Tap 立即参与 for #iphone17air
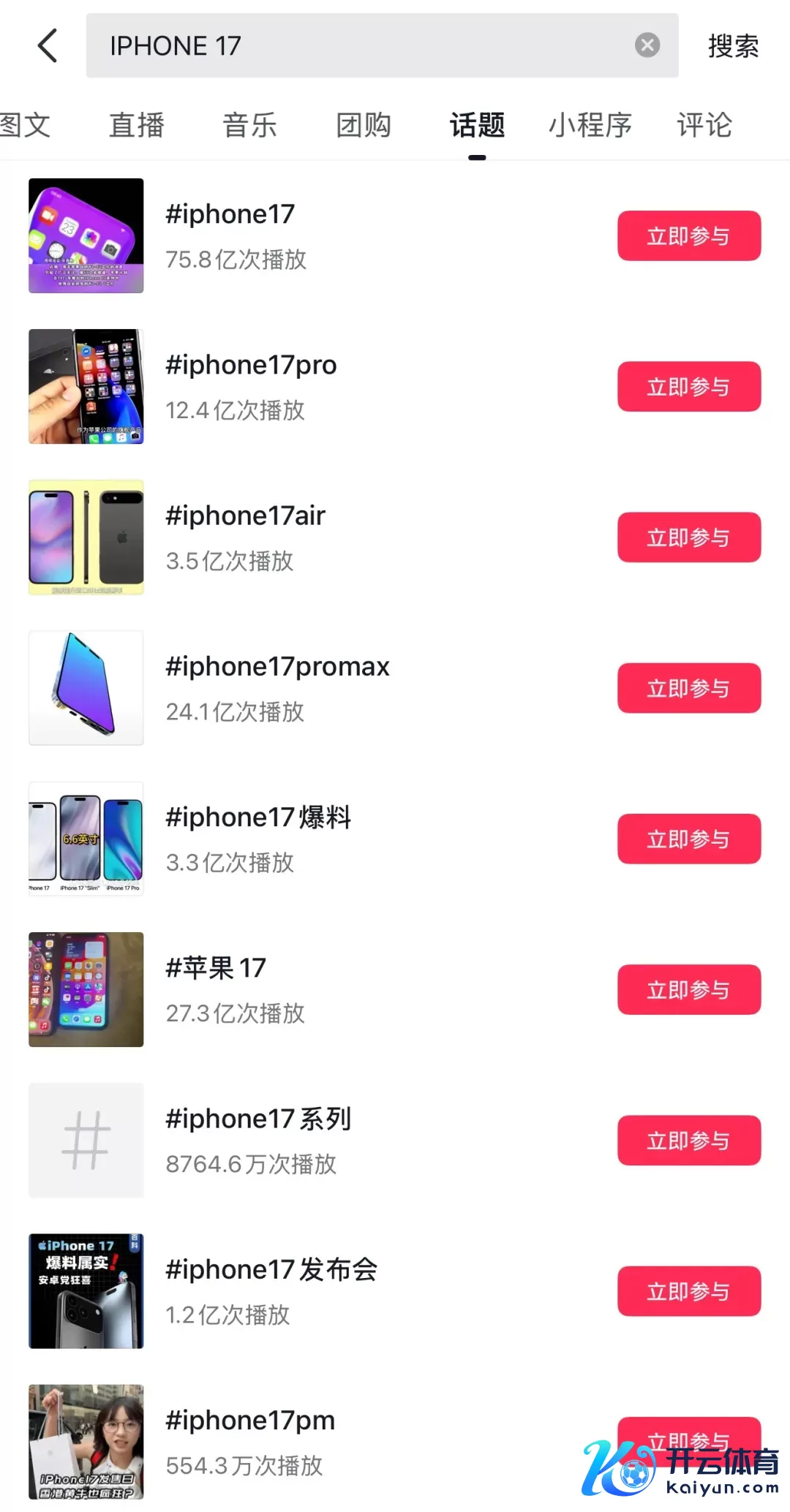 pos(688,537)
